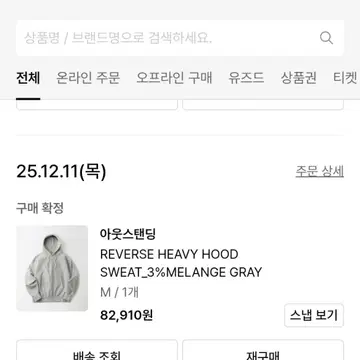Open the 유즈드 tab
This screenshot has height=360, width=360.
click(x=246, y=78)
